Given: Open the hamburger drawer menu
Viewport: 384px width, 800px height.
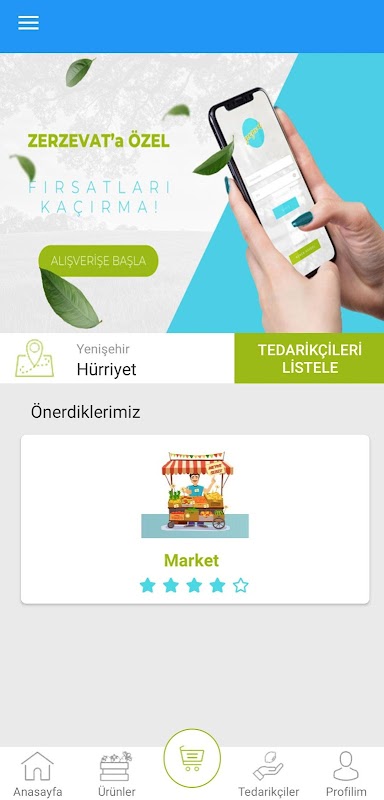Looking at the screenshot, I should (29, 23).
